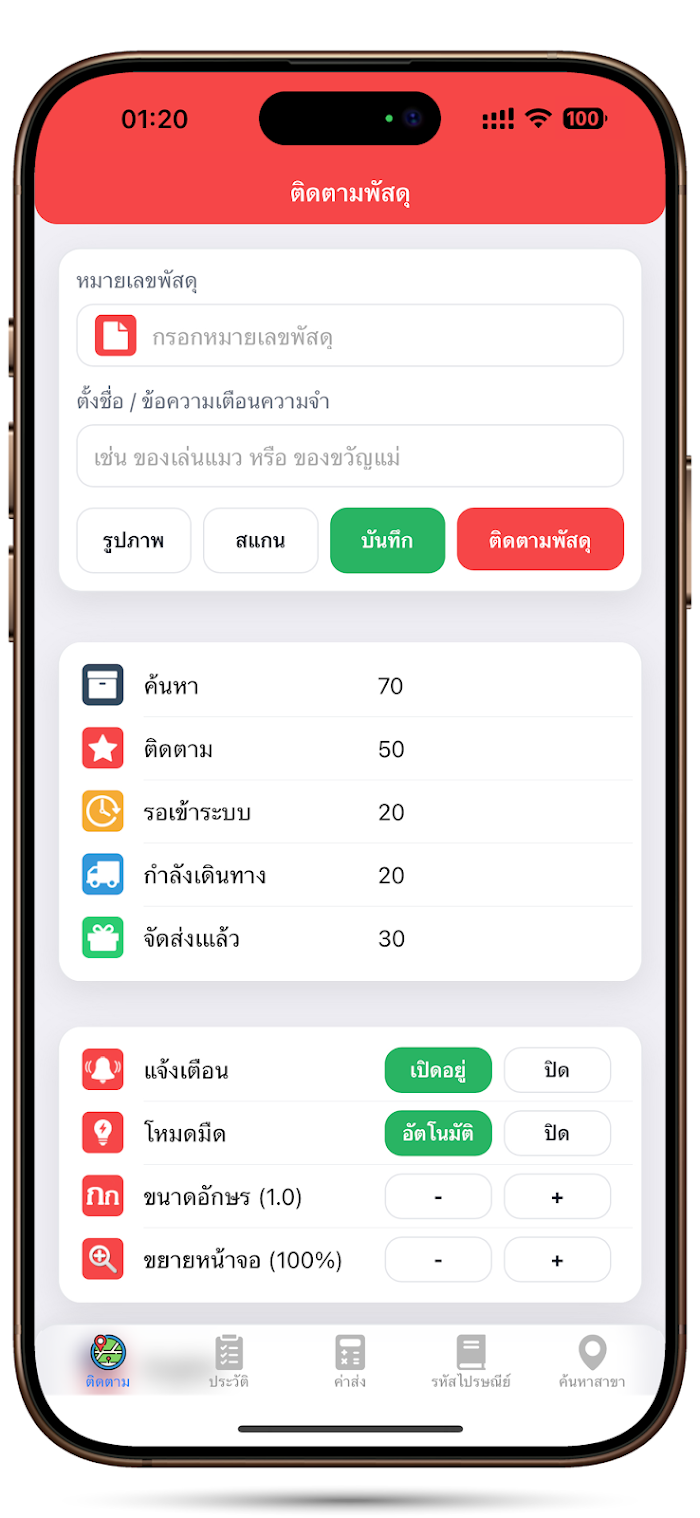Save with the green บันทึก button
Screen dimensions: 700x1518
pyautogui.click(x=387, y=541)
